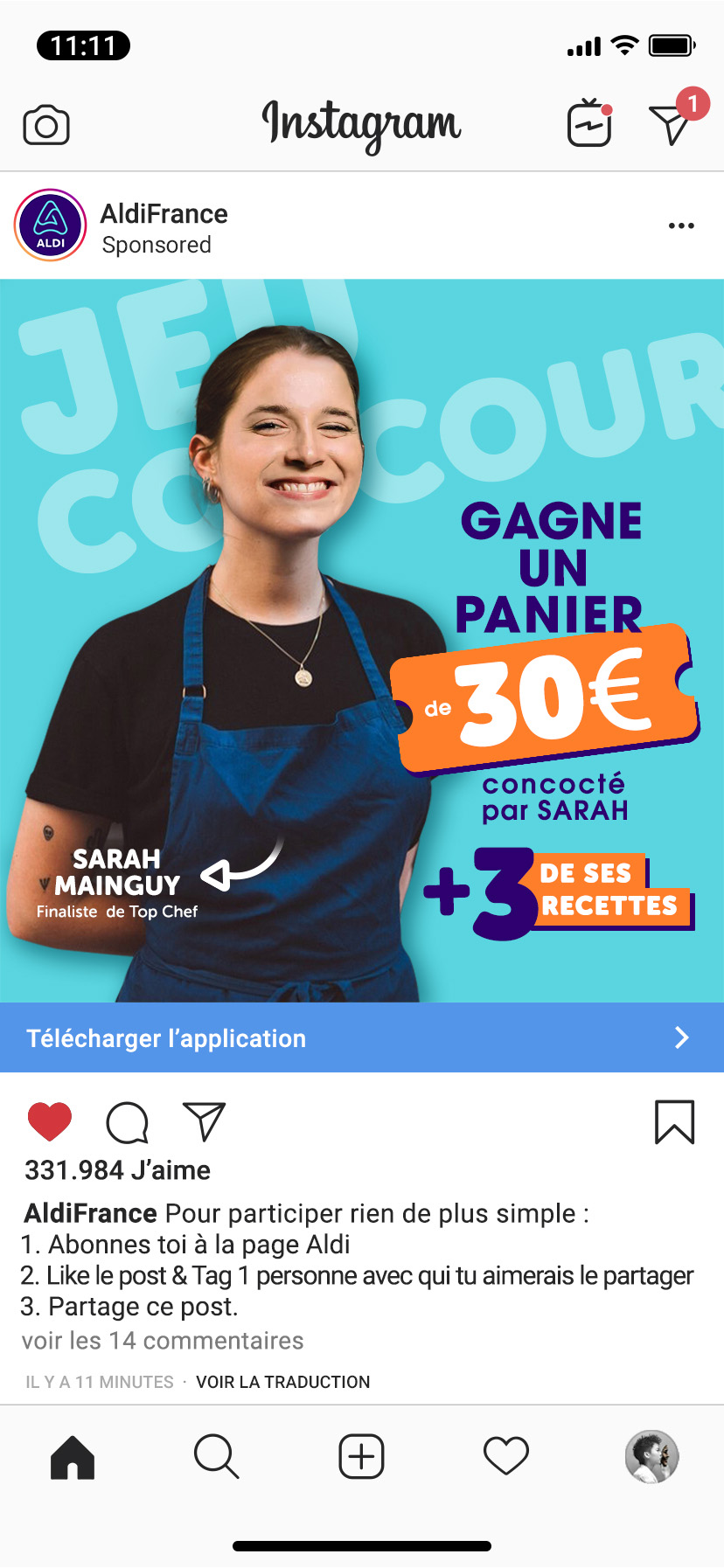Comment on the AldiFrance post
724x1568 pixels.
click(x=128, y=1122)
